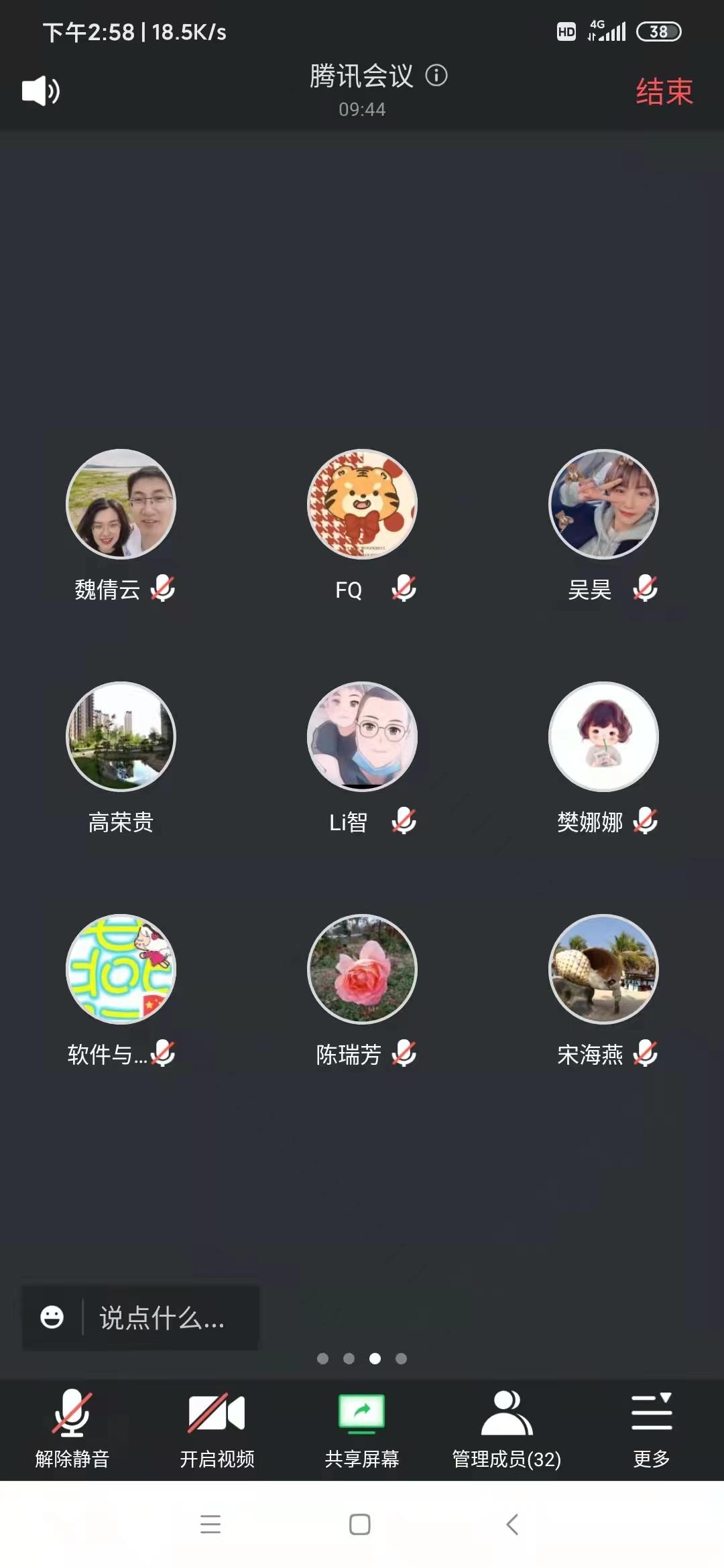Viewport: 724px width, 1568px height.
Task: Select participant FQ's avatar
Action: coord(362,504)
